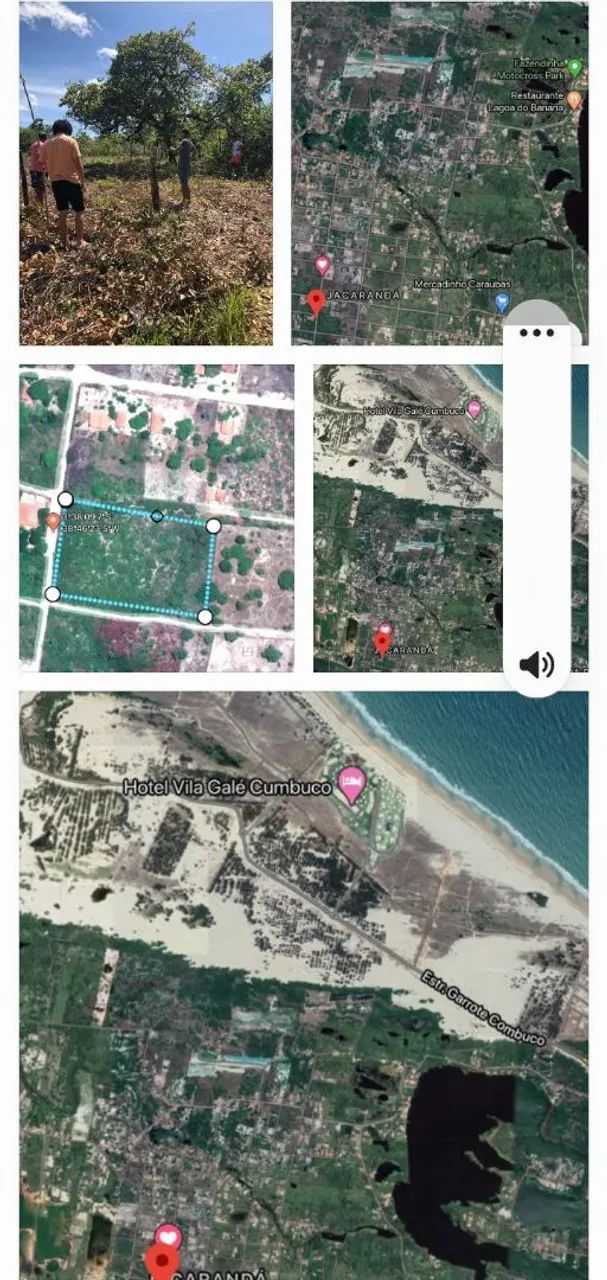
Task: Enlarge the large Hotel Vila Galé Cumbuco map image
Action: coord(303,985)
